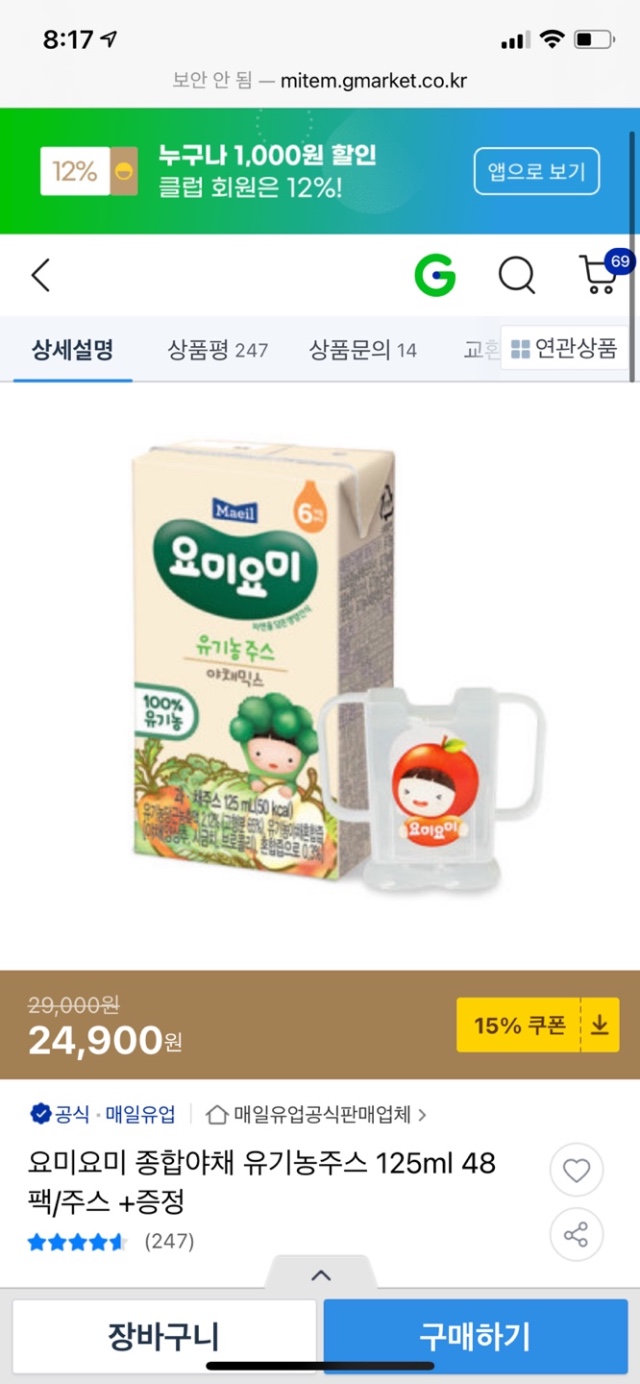Open the Gmarket home logo
Screen dimensions: 640x1384
pos(435,275)
